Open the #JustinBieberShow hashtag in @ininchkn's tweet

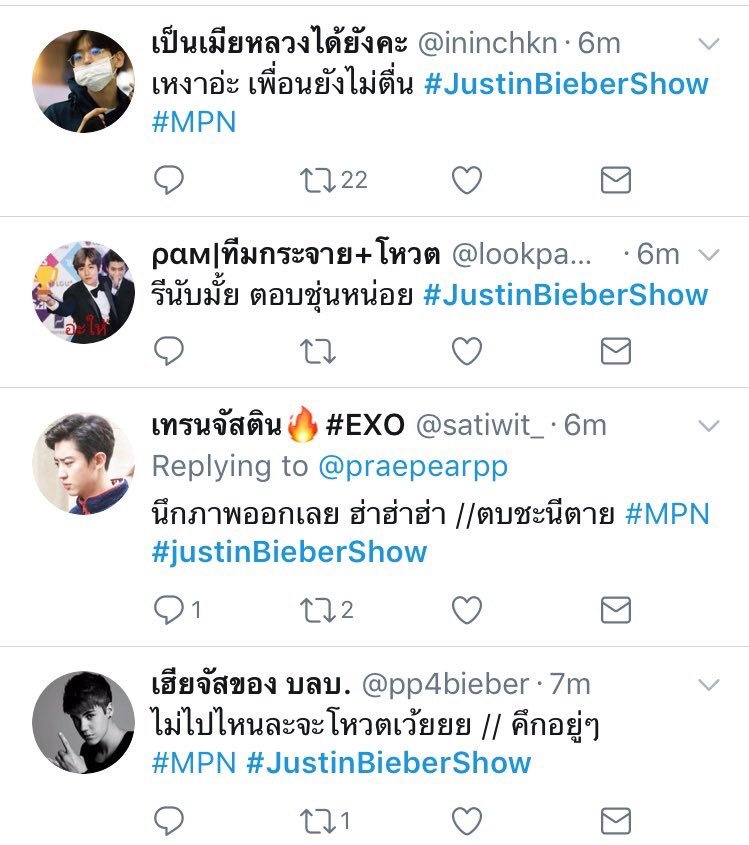click(x=566, y=83)
